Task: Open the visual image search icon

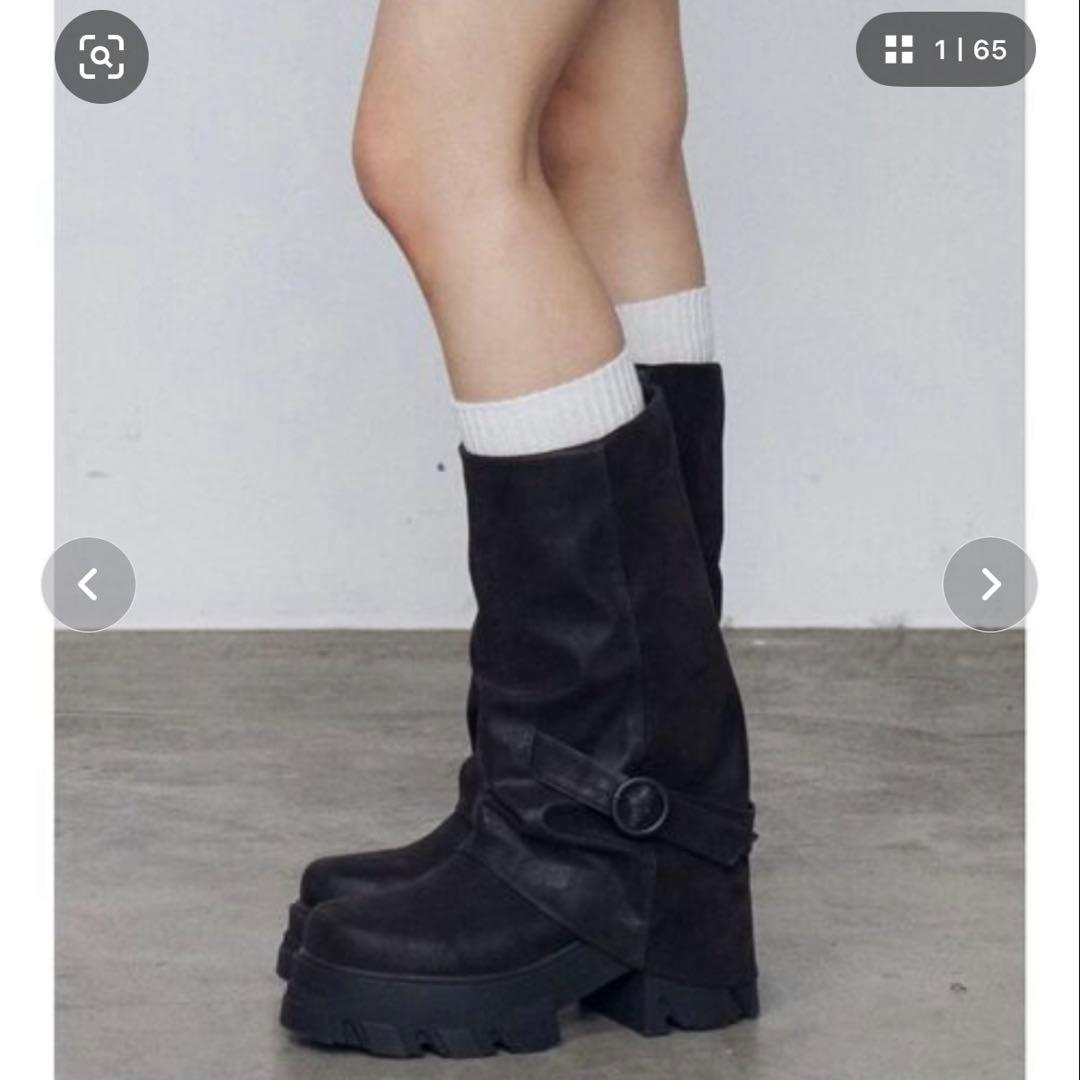Action: (101, 57)
